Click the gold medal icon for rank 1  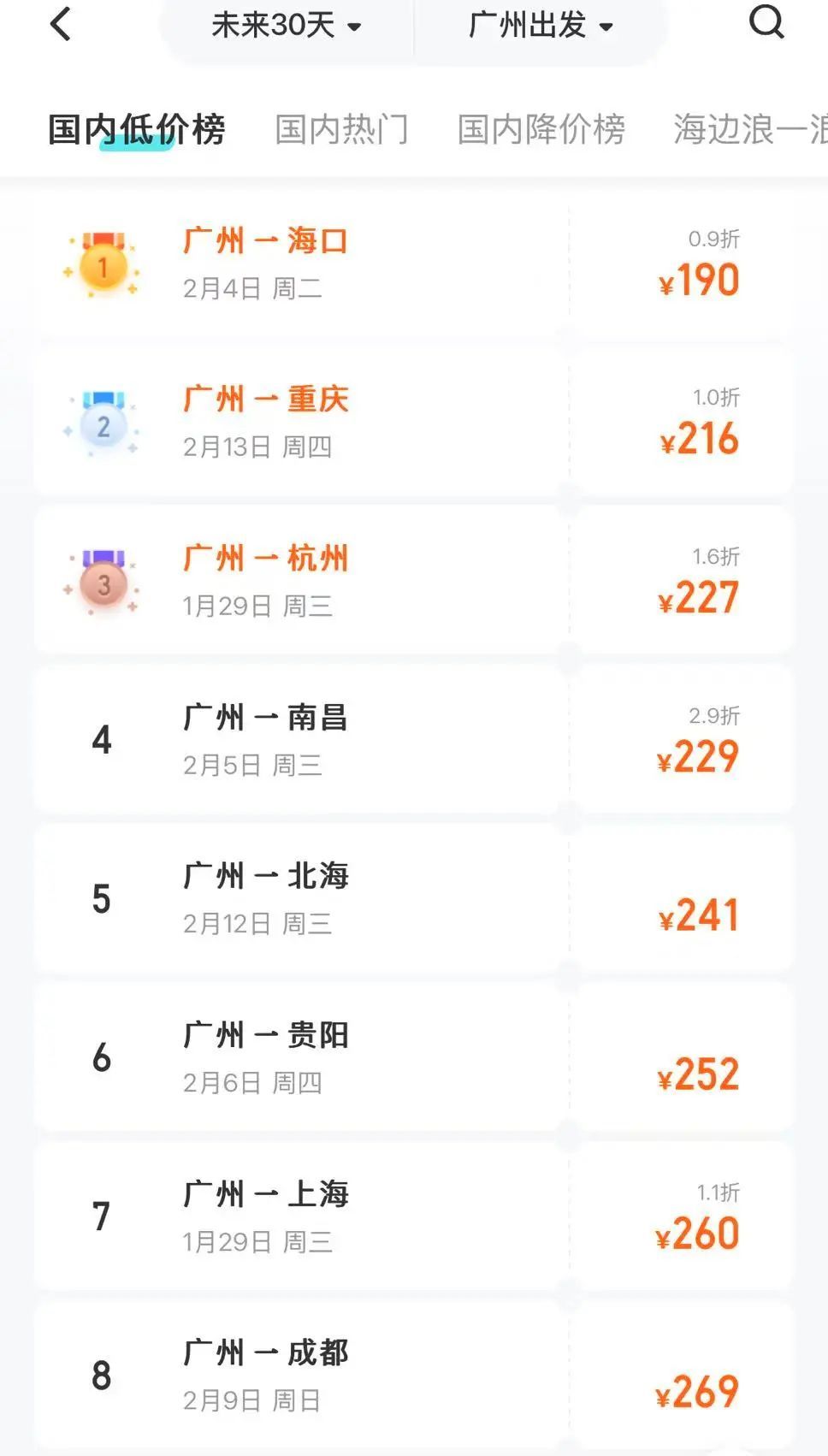101,265
